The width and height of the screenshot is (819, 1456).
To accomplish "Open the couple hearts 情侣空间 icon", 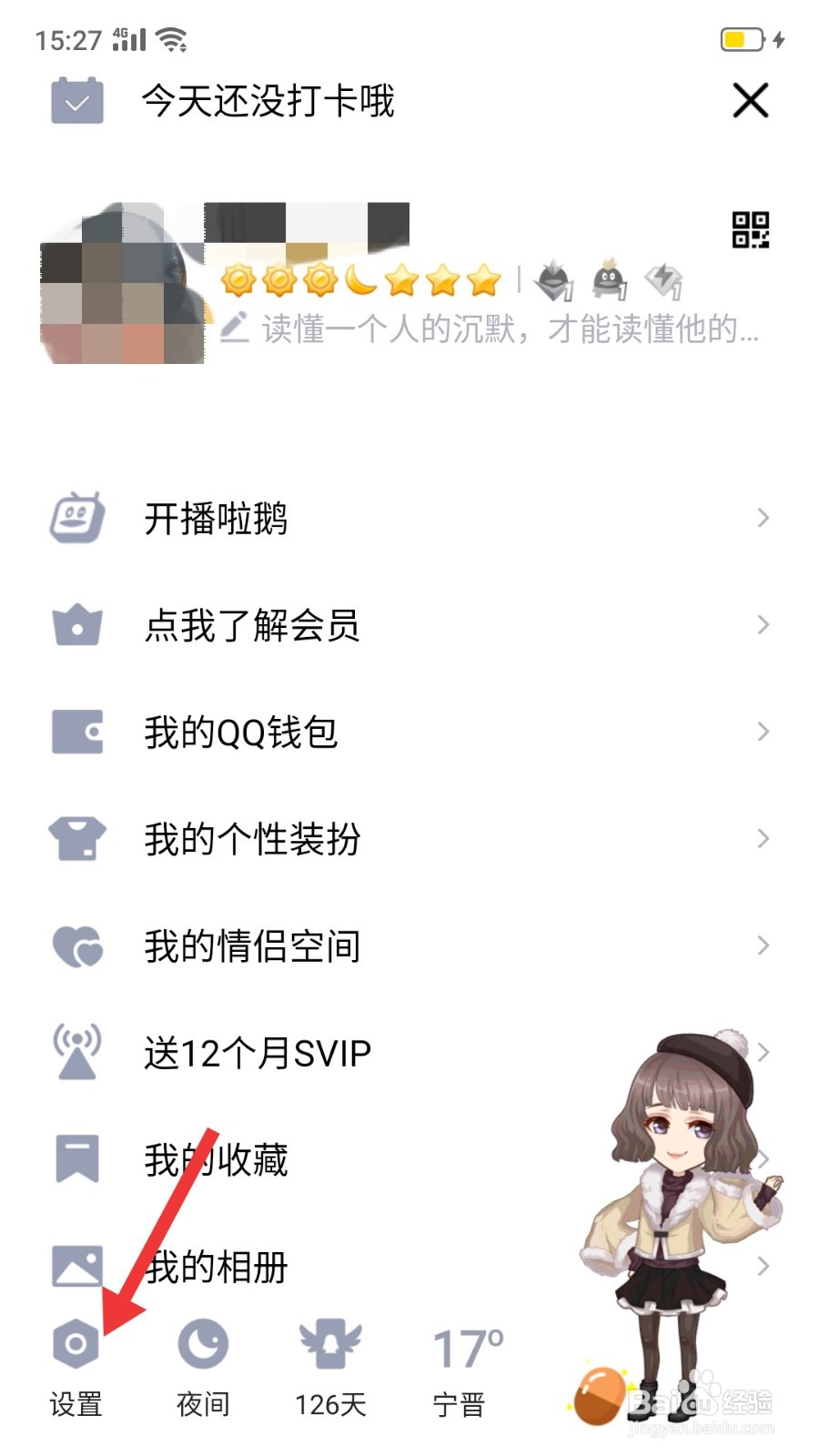I will [x=77, y=945].
